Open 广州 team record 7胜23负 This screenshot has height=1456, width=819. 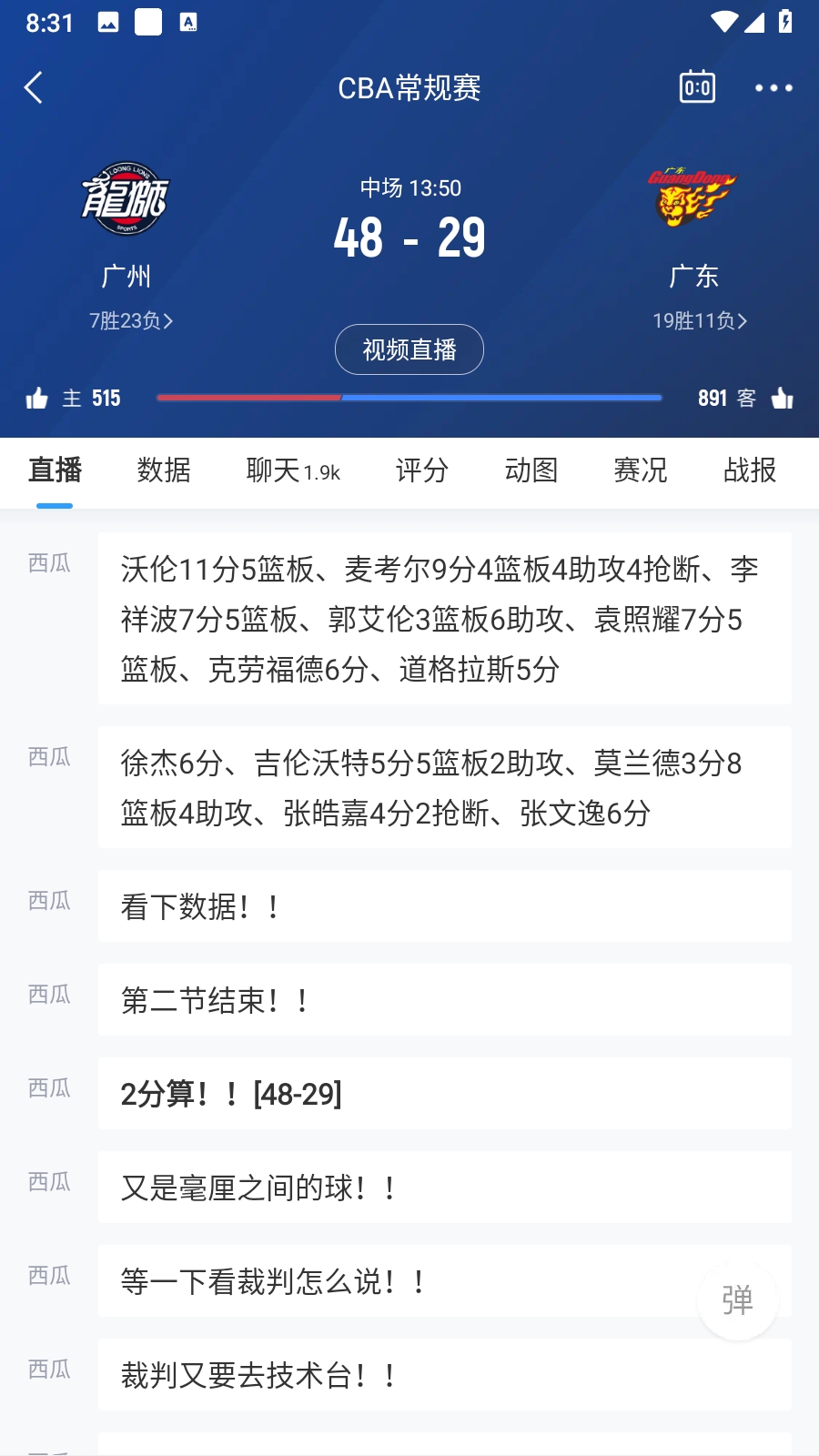click(x=131, y=321)
